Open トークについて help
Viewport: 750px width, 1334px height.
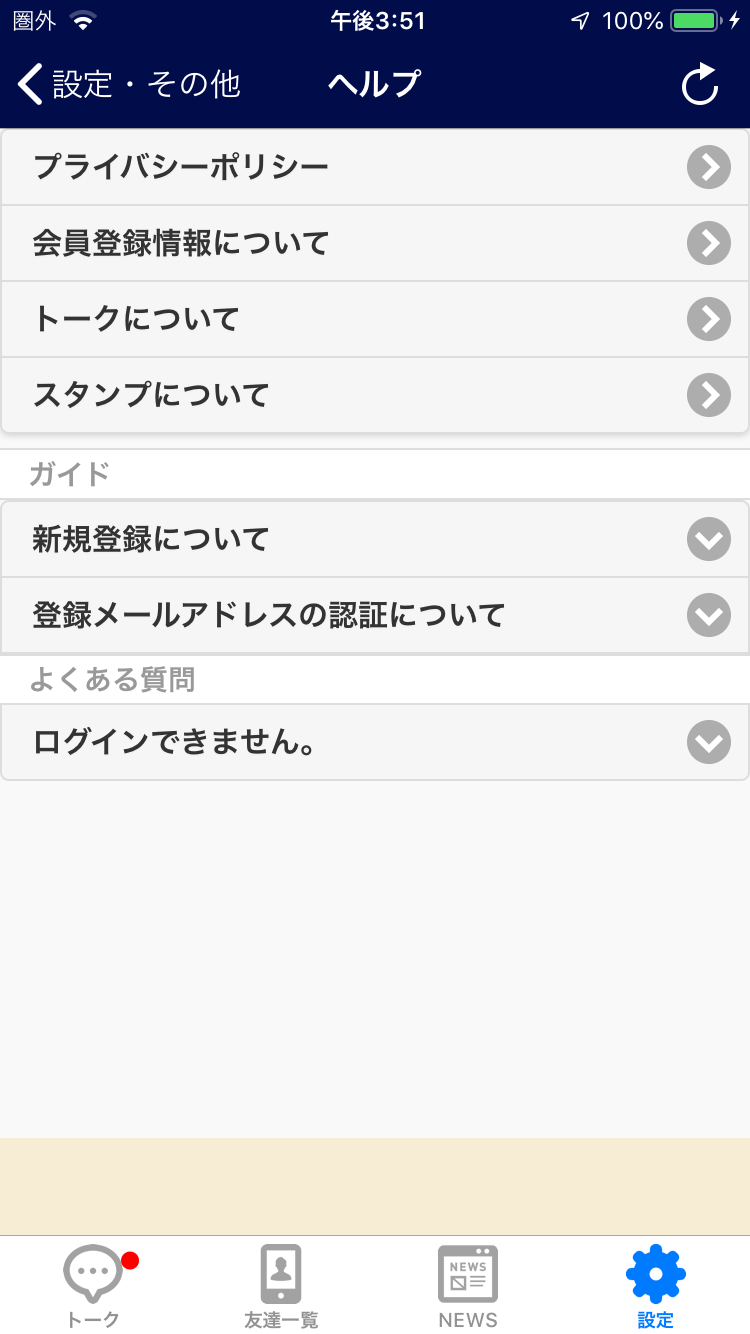click(375, 319)
